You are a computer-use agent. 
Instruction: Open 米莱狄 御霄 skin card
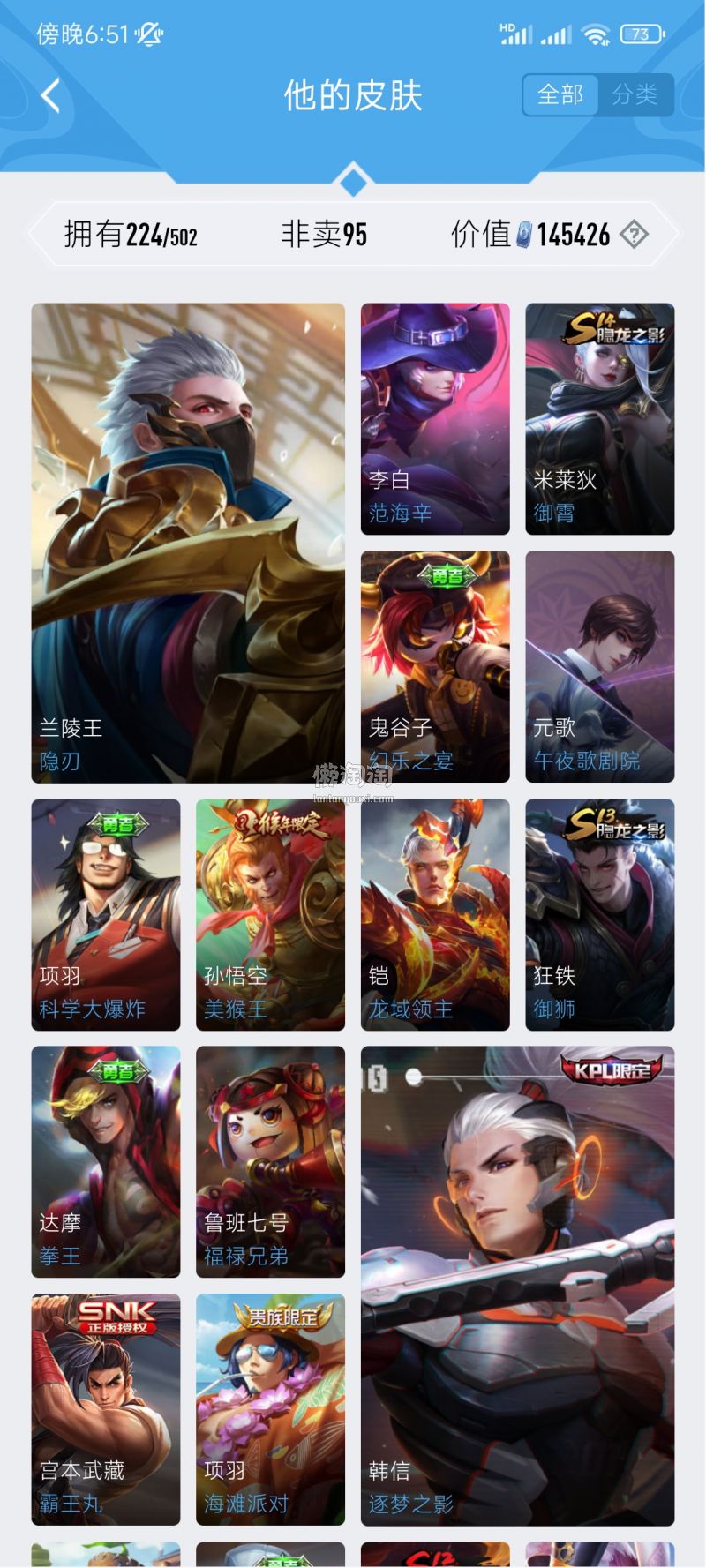point(599,419)
